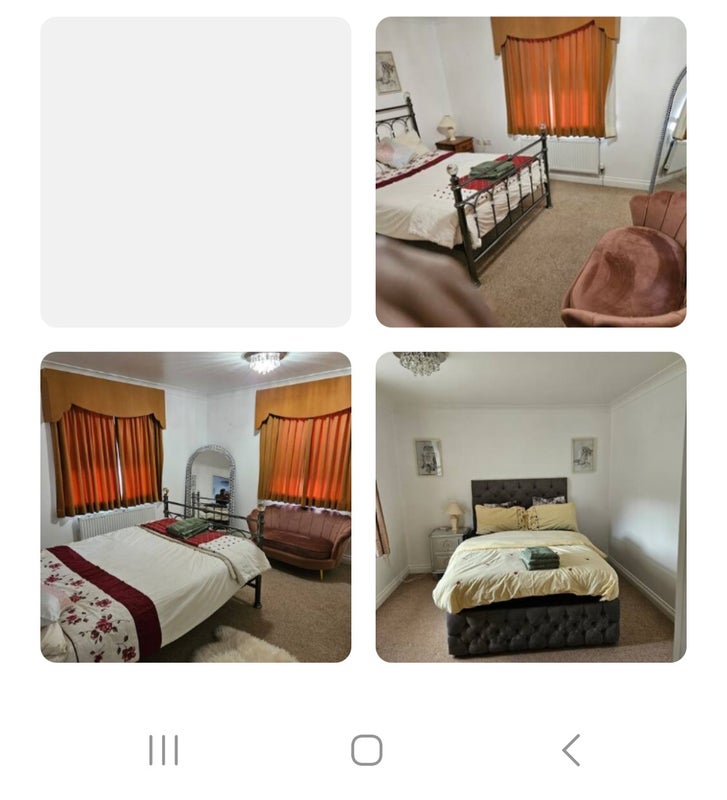The image size is (727, 800).
Task: Open the blank loading photo tile
Action: 195,171
